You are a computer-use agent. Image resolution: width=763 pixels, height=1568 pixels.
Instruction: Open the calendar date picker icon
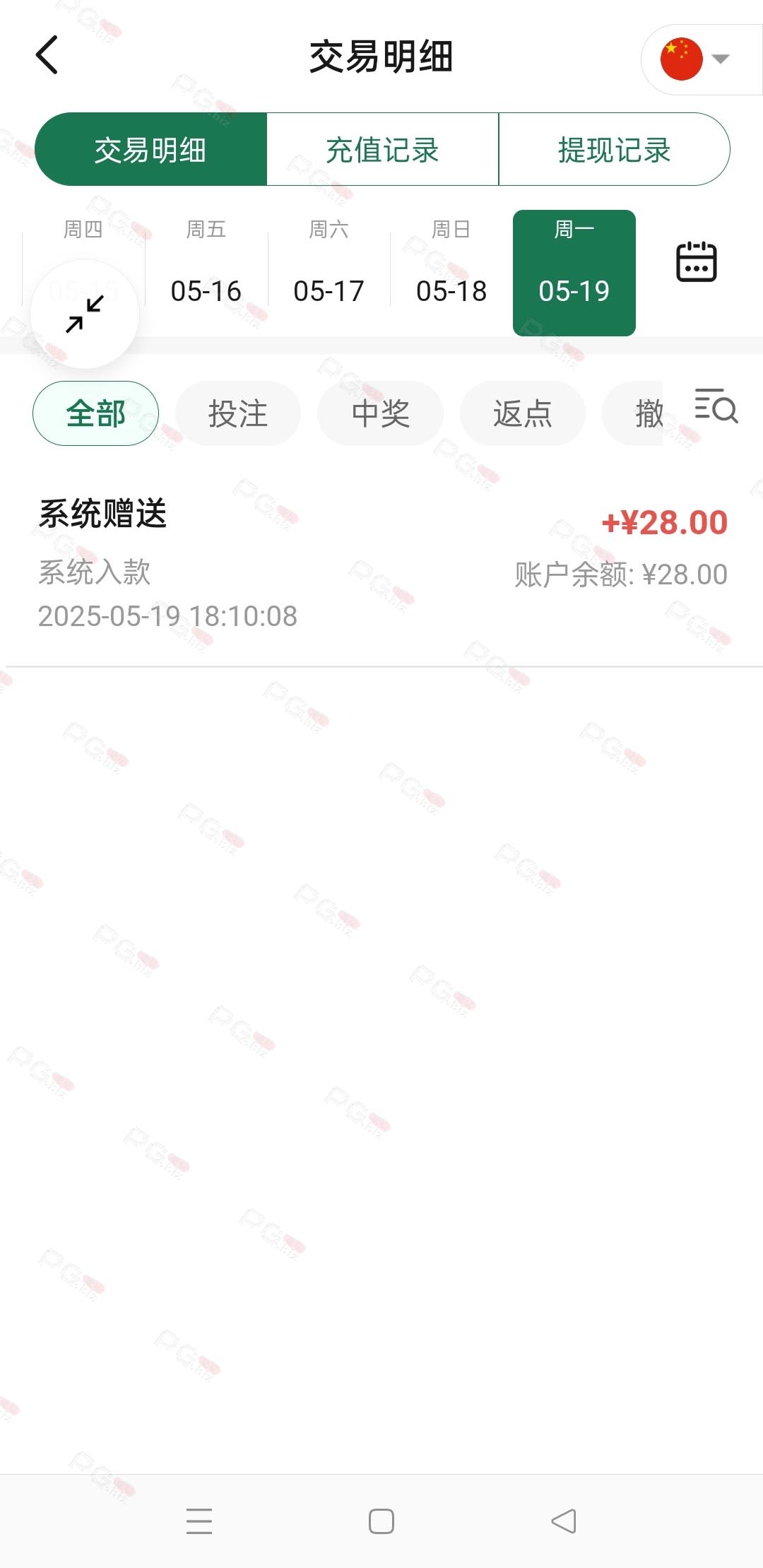click(697, 262)
